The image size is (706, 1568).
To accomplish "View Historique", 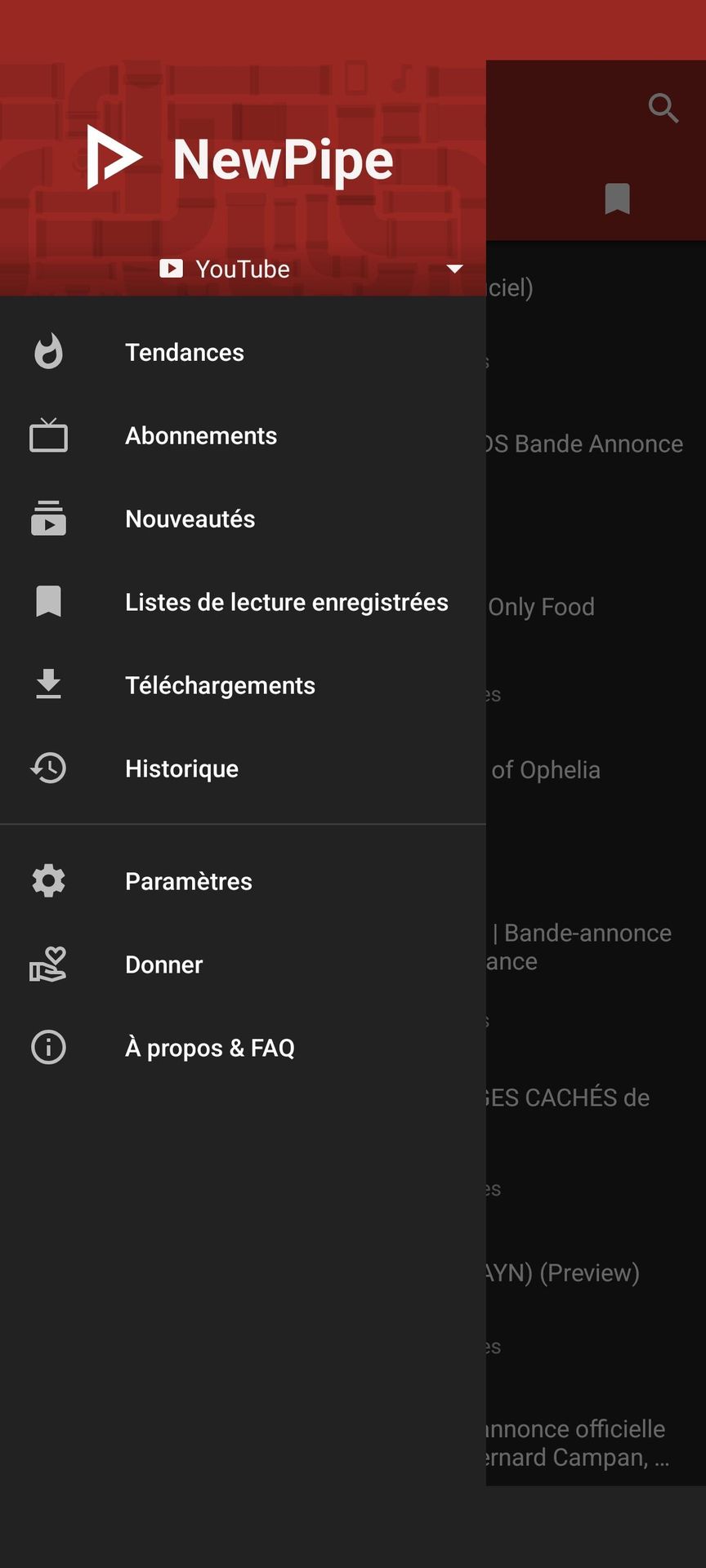I will coord(181,768).
